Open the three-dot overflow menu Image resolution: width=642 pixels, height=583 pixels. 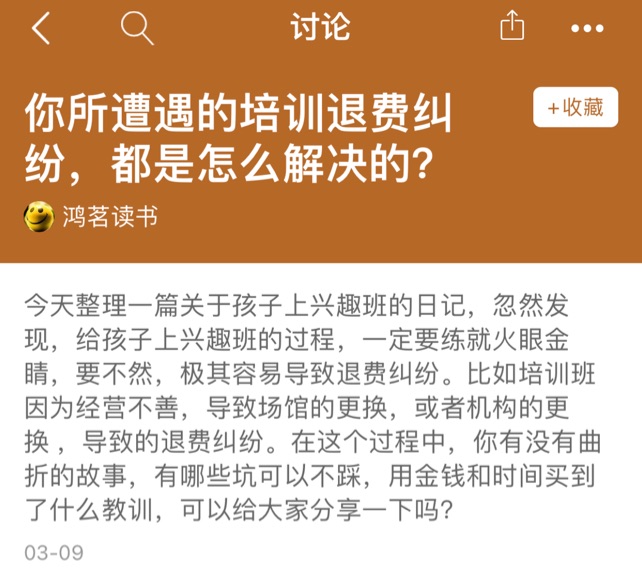[588, 29]
